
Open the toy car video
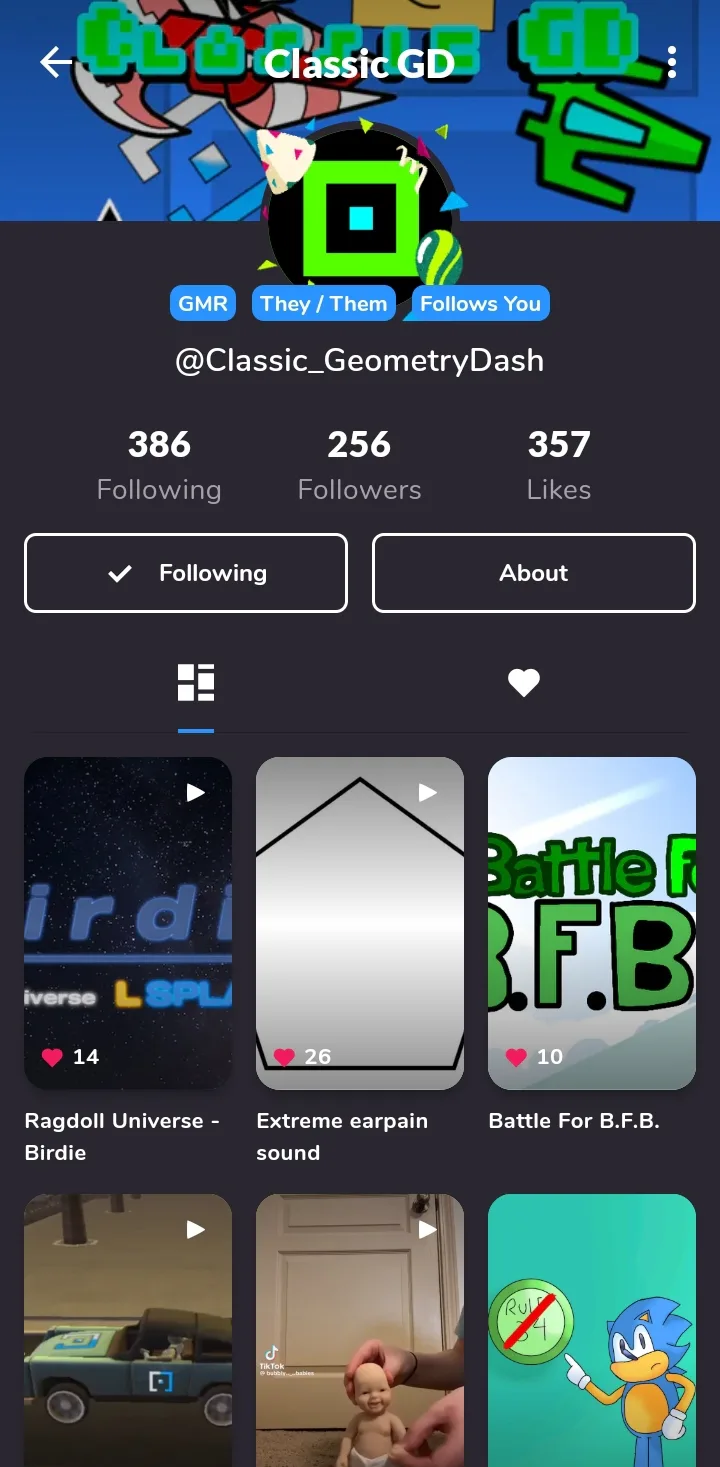(x=128, y=1330)
